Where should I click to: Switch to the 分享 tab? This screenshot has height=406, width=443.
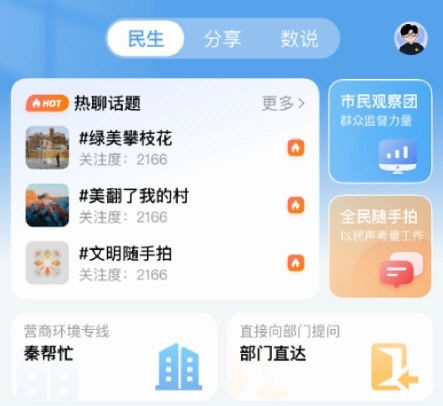[x=222, y=39]
